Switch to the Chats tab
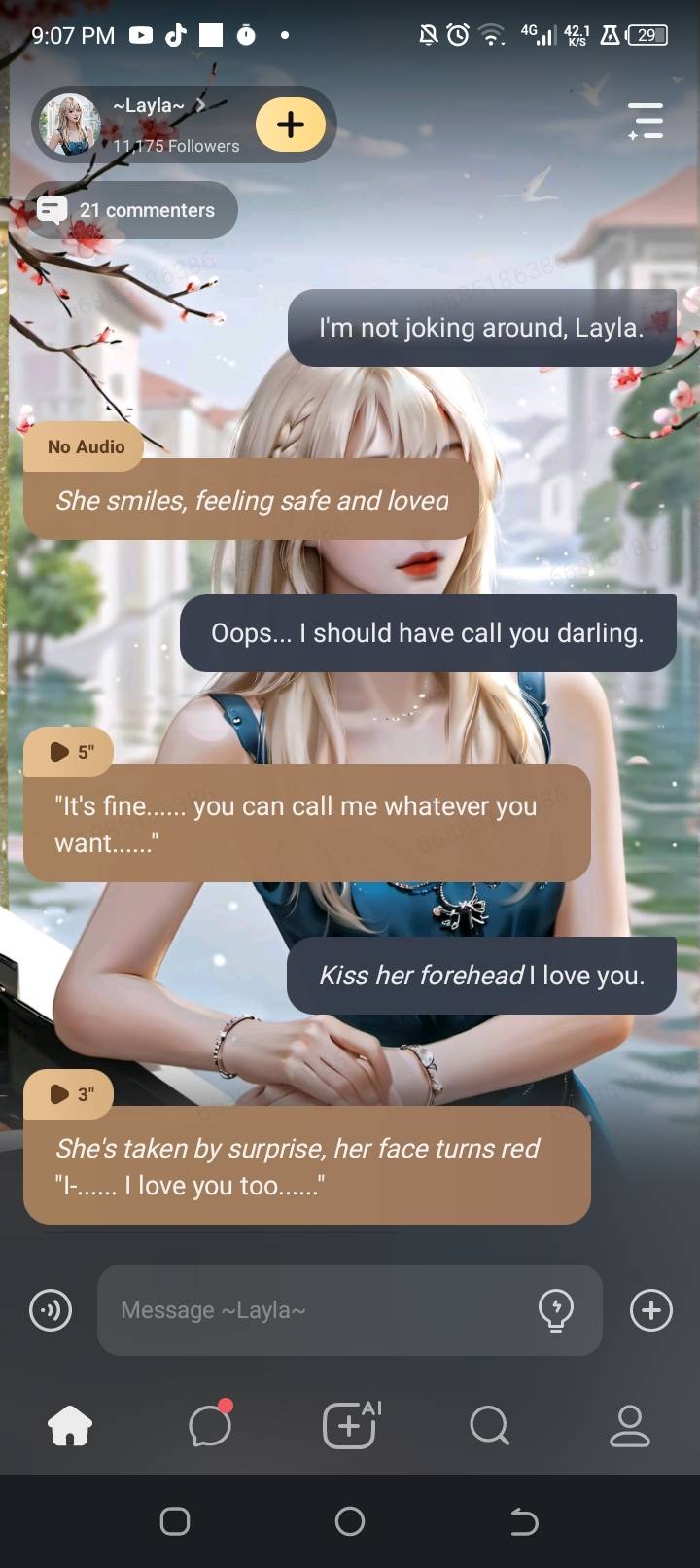 (x=210, y=1426)
